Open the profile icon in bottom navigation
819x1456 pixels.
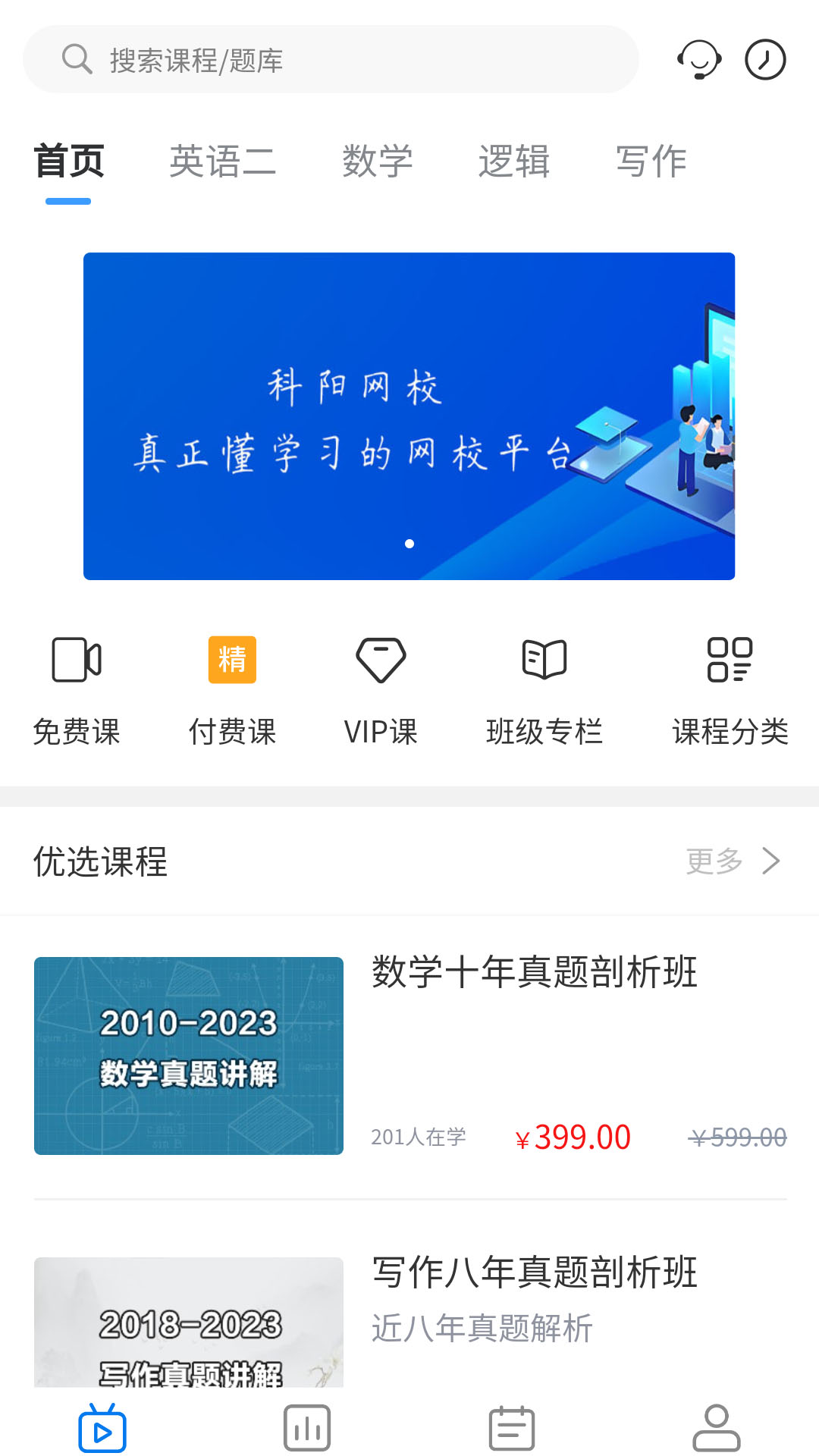(x=716, y=1427)
